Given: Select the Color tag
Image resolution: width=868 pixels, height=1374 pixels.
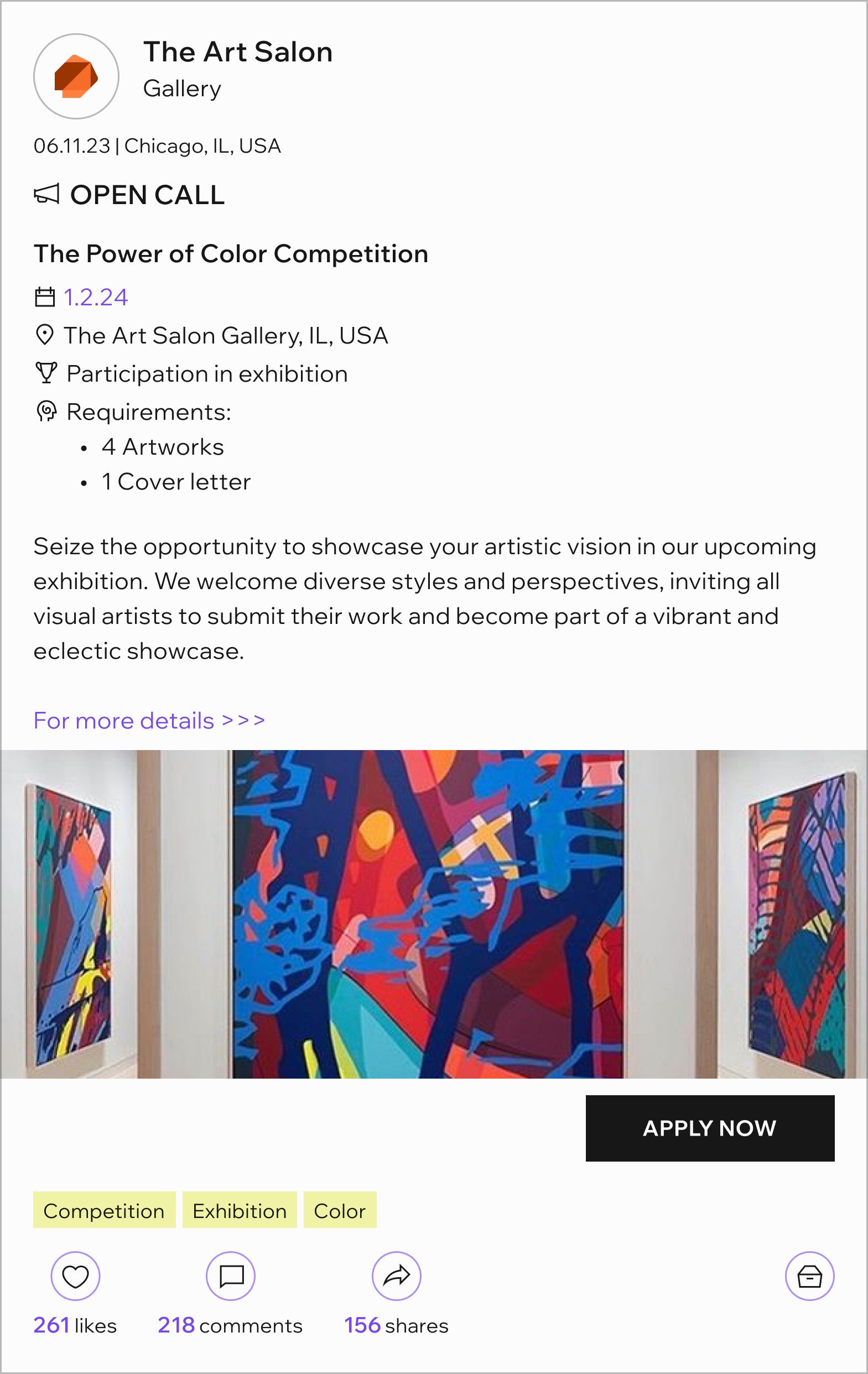Looking at the screenshot, I should (x=340, y=1211).
